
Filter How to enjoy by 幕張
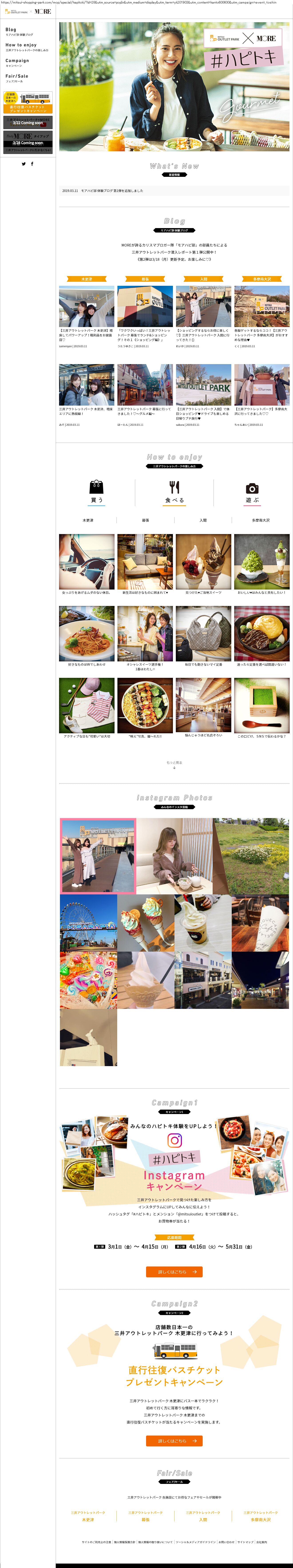[x=145, y=521]
